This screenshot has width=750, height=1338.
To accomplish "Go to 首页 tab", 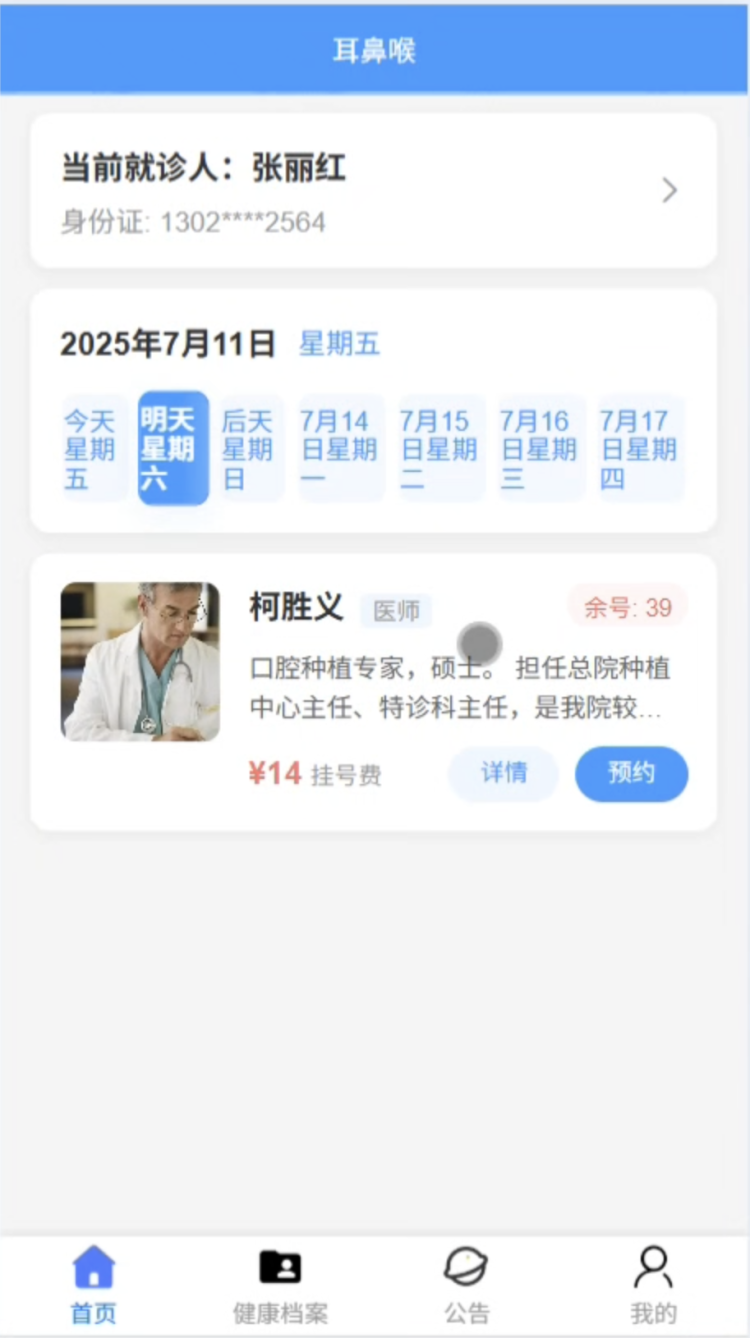I will point(93,1285).
